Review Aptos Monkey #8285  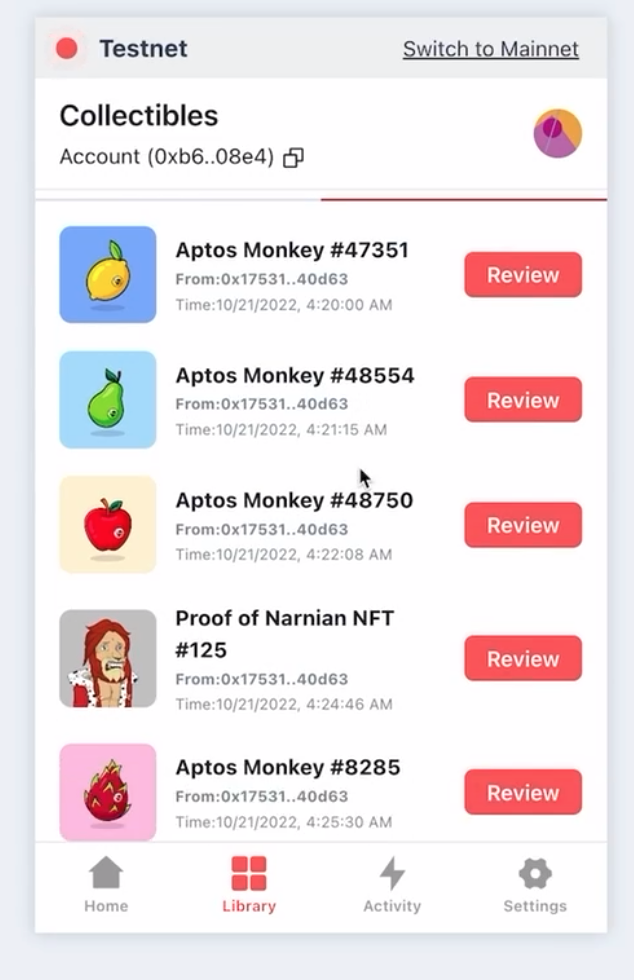522,793
